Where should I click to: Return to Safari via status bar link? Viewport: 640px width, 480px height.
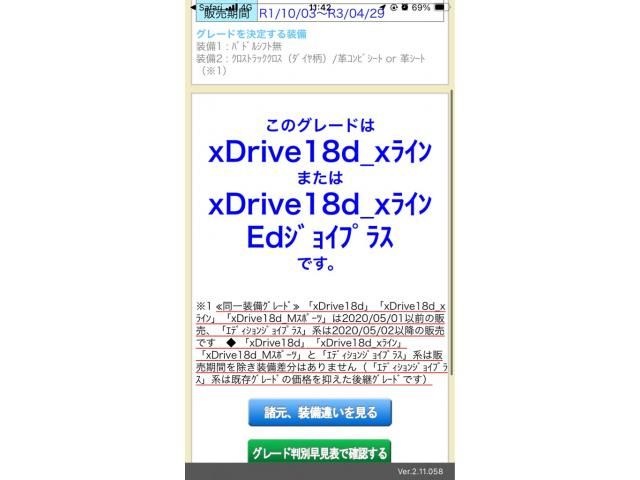(205, 6)
